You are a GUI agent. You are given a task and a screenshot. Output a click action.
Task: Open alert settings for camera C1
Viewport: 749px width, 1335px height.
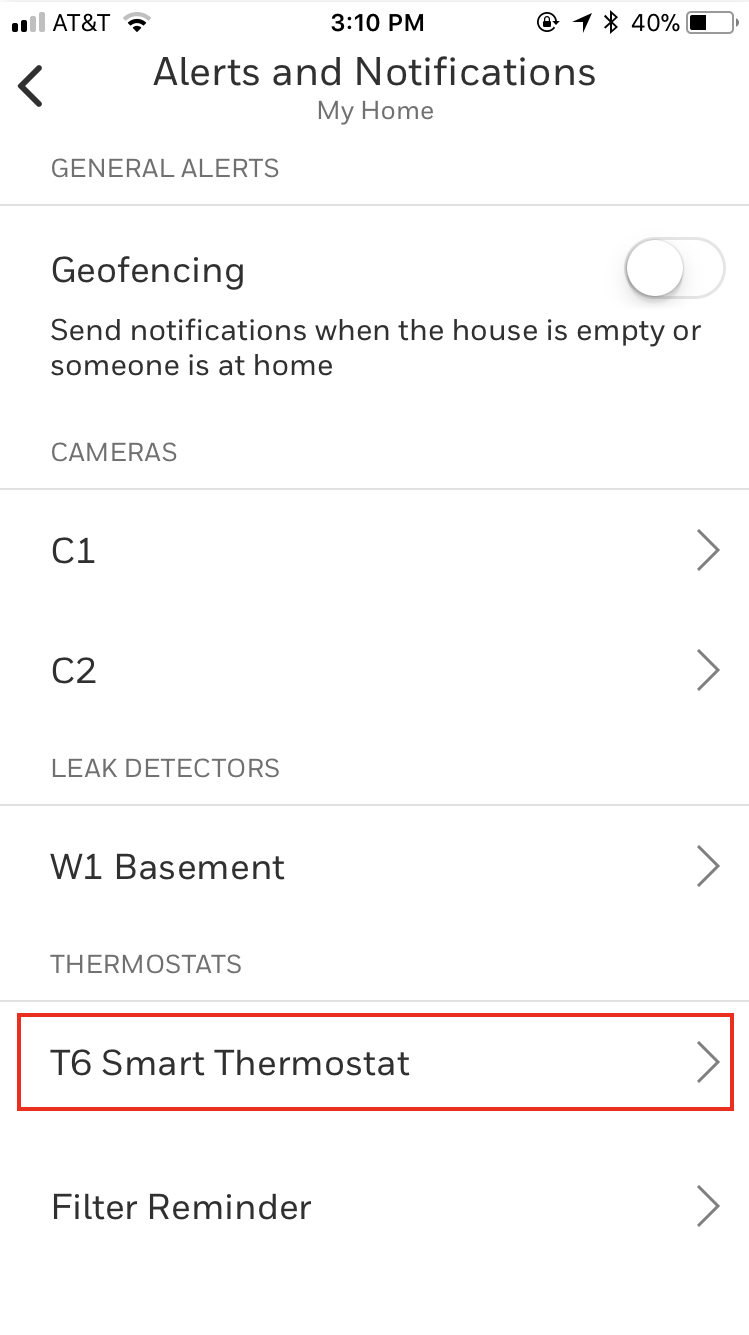click(374, 551)
